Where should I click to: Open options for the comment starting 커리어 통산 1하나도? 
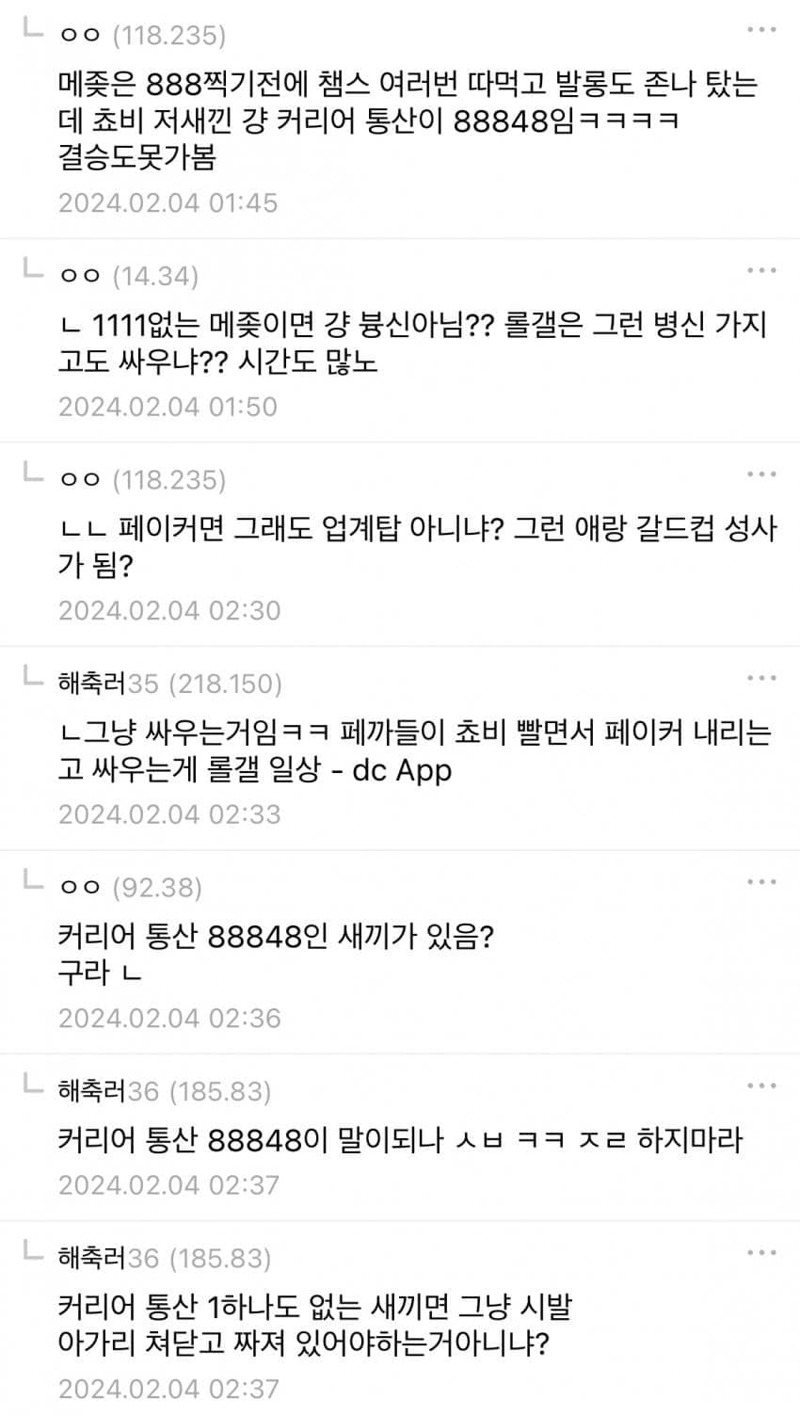click(x=762, y=1252)
